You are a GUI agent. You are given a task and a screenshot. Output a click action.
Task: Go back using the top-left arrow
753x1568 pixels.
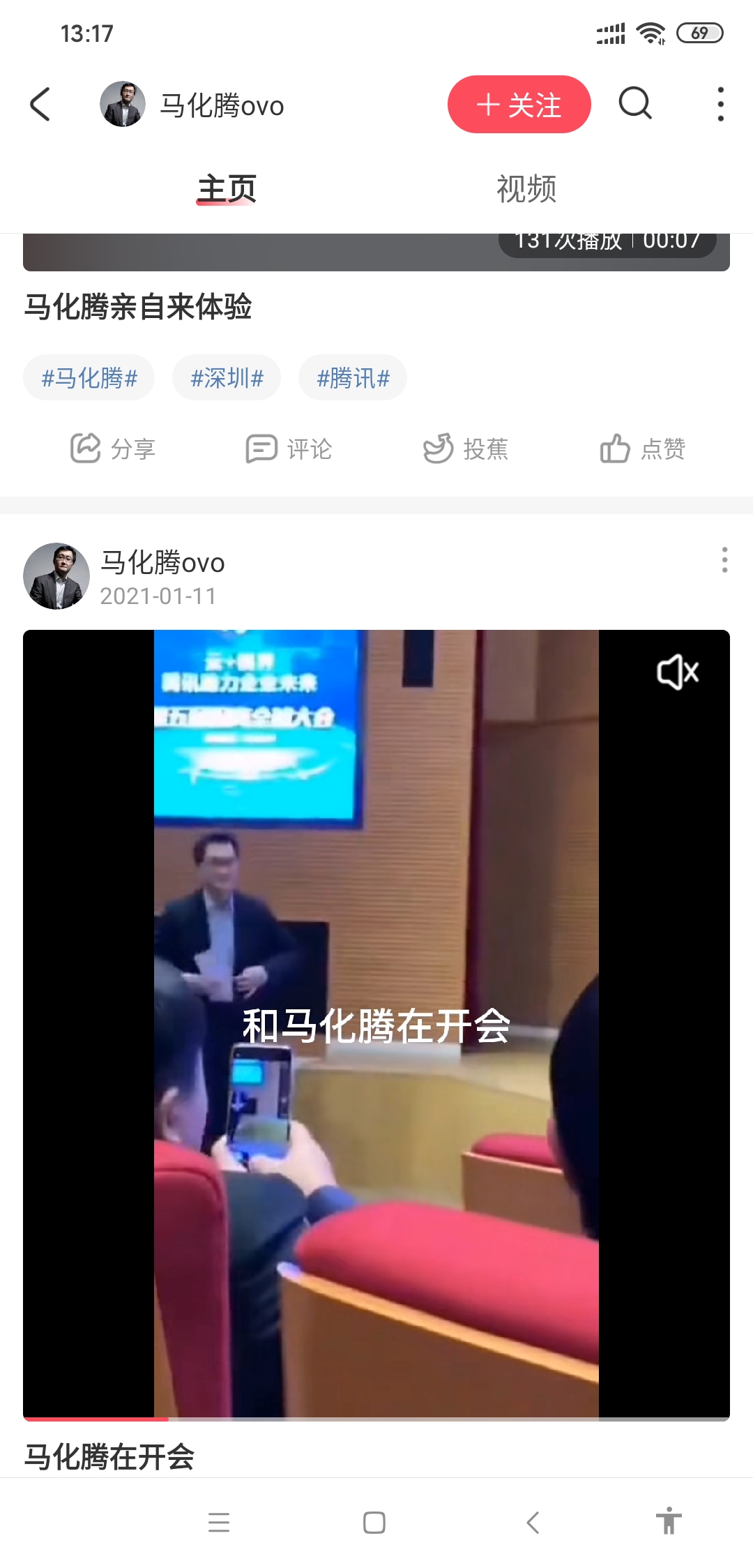pyautogui.click(x=40, y=105)
